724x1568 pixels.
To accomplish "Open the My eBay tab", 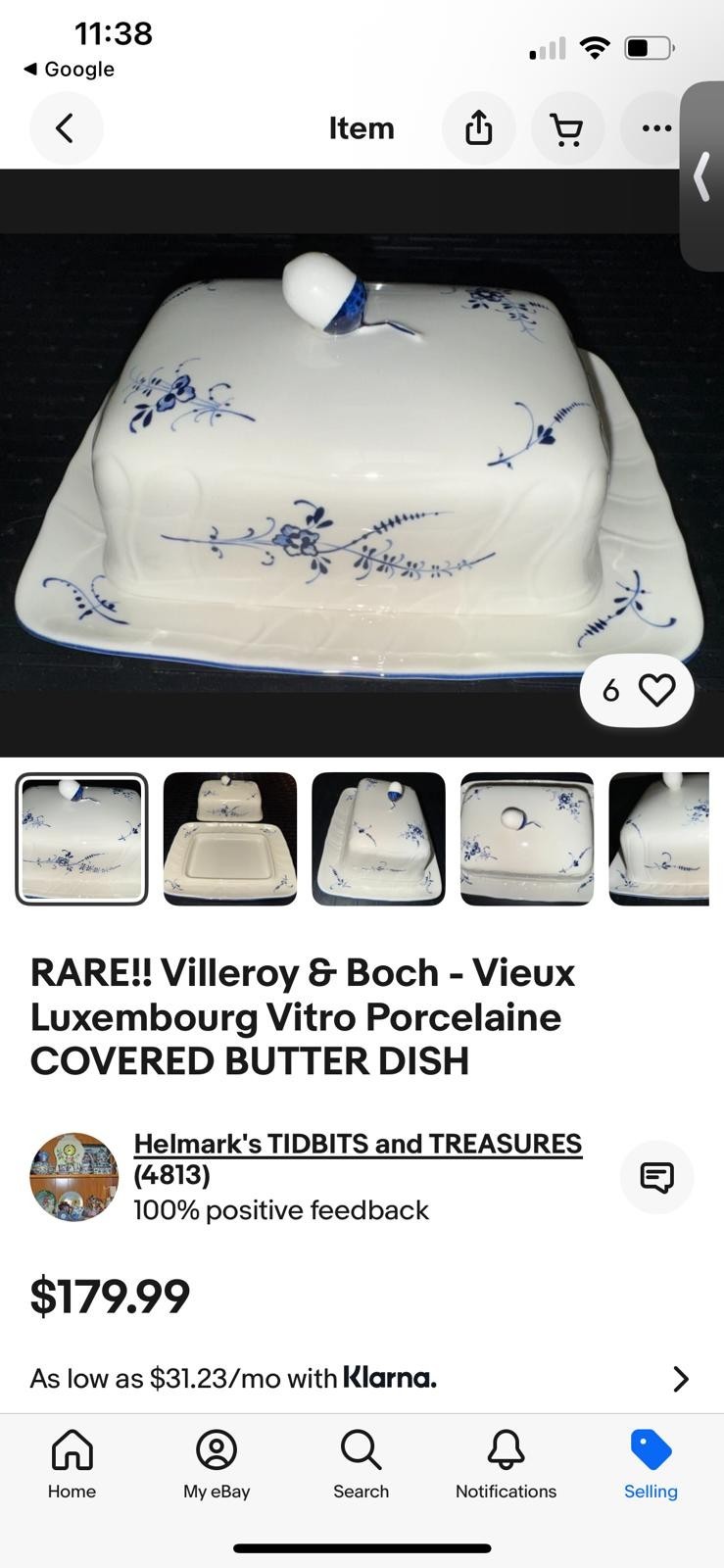I will [x=217, y=1464].
